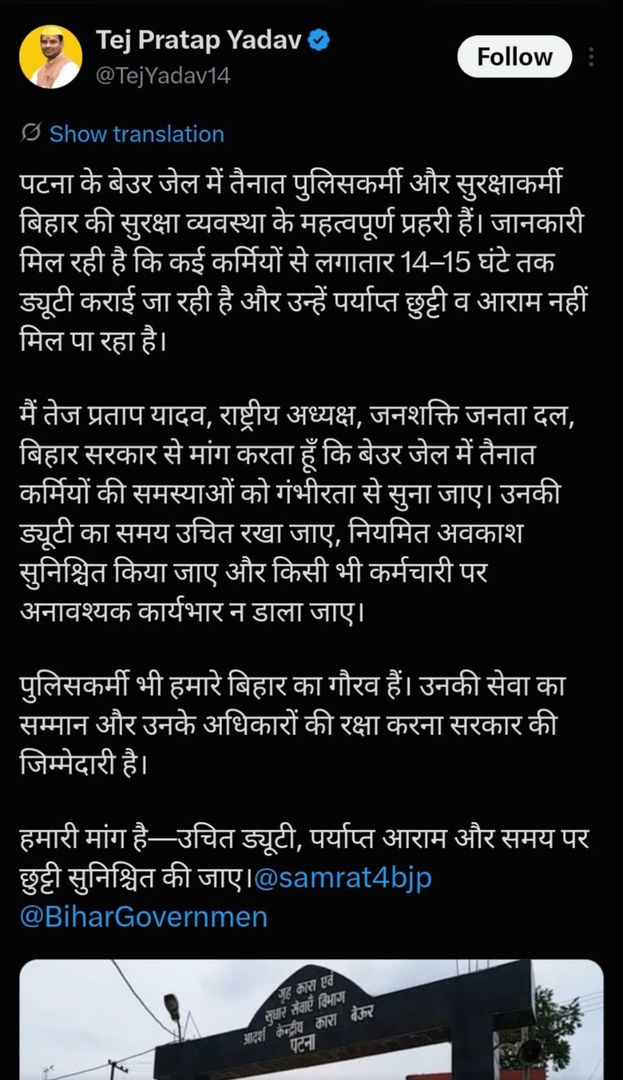The height and width of the screenshot is (1080, 623).
Task: Follow Tej Pratap Yadav
Action: point(514,56)
